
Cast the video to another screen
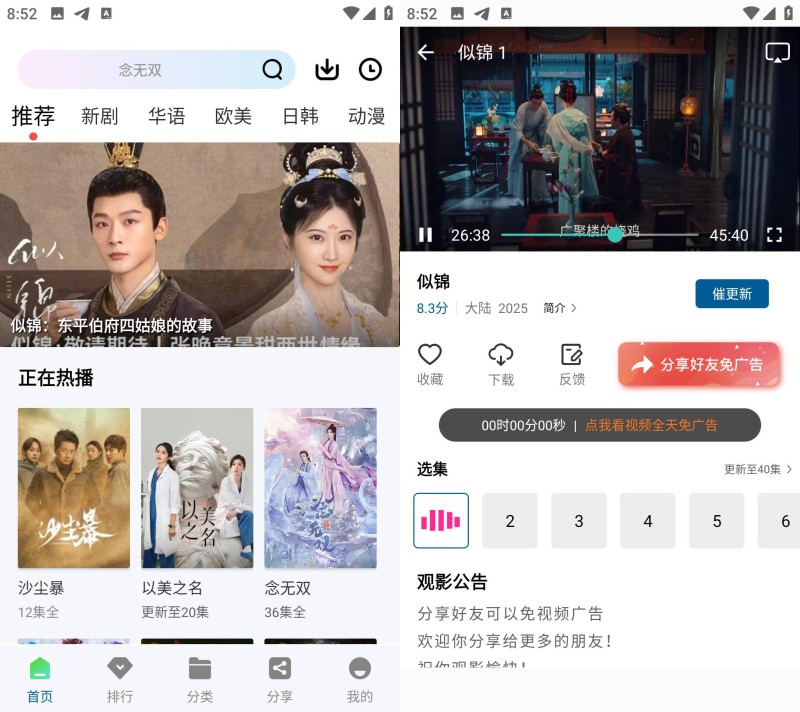coord(777,52)
